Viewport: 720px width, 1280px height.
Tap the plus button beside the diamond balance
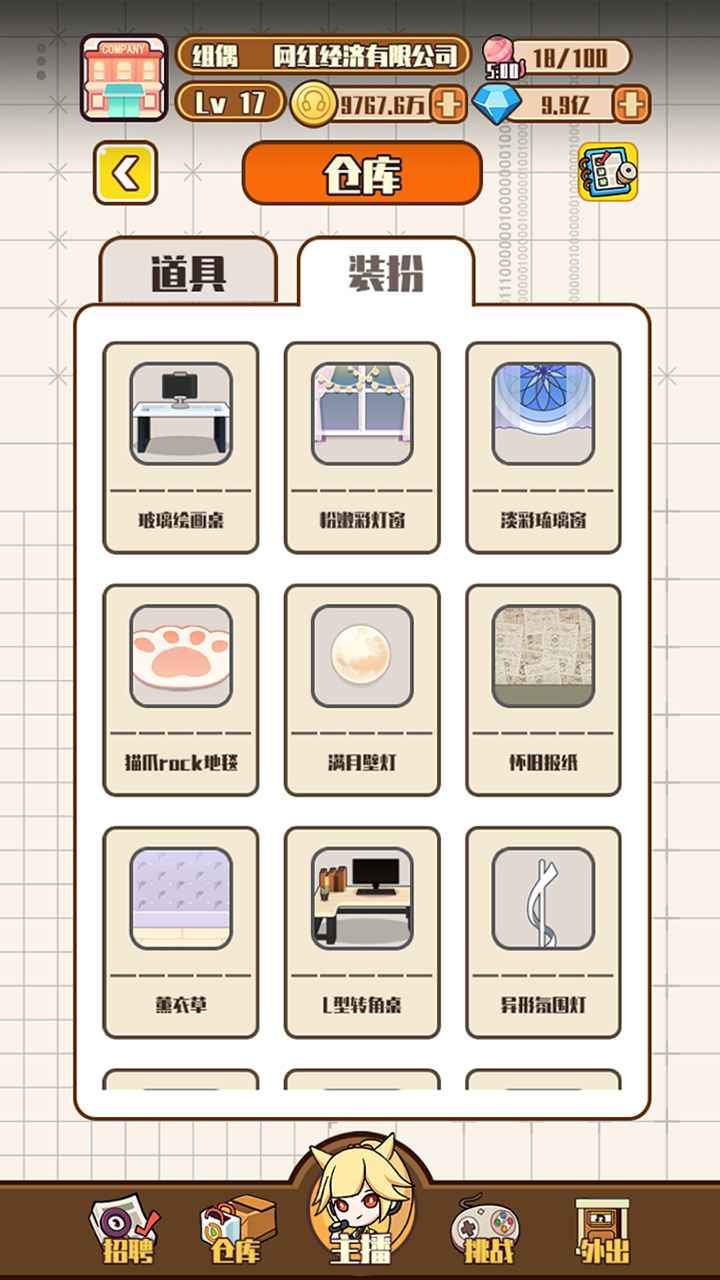[631, 103]
